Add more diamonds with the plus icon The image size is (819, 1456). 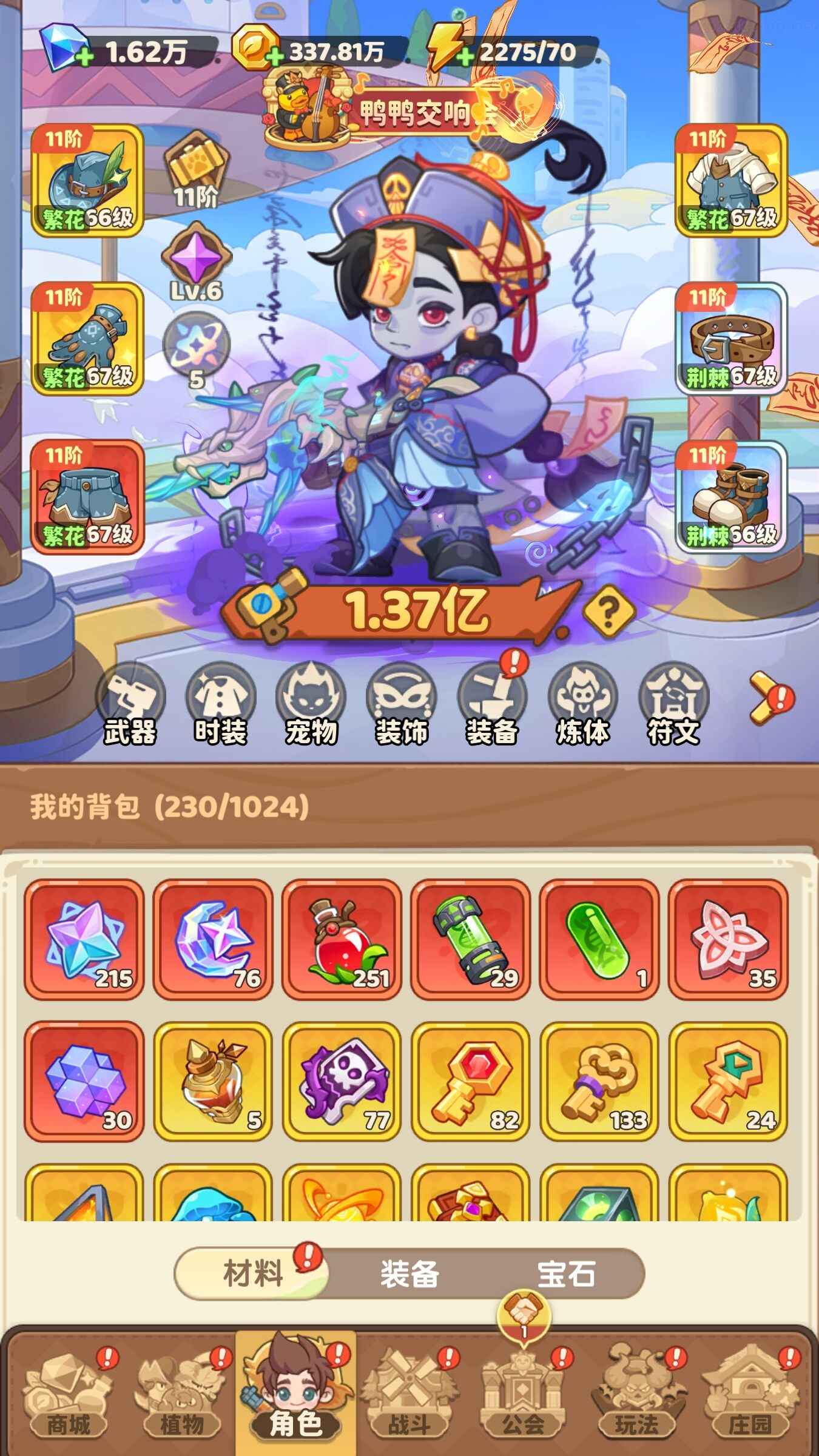(85, 57)
